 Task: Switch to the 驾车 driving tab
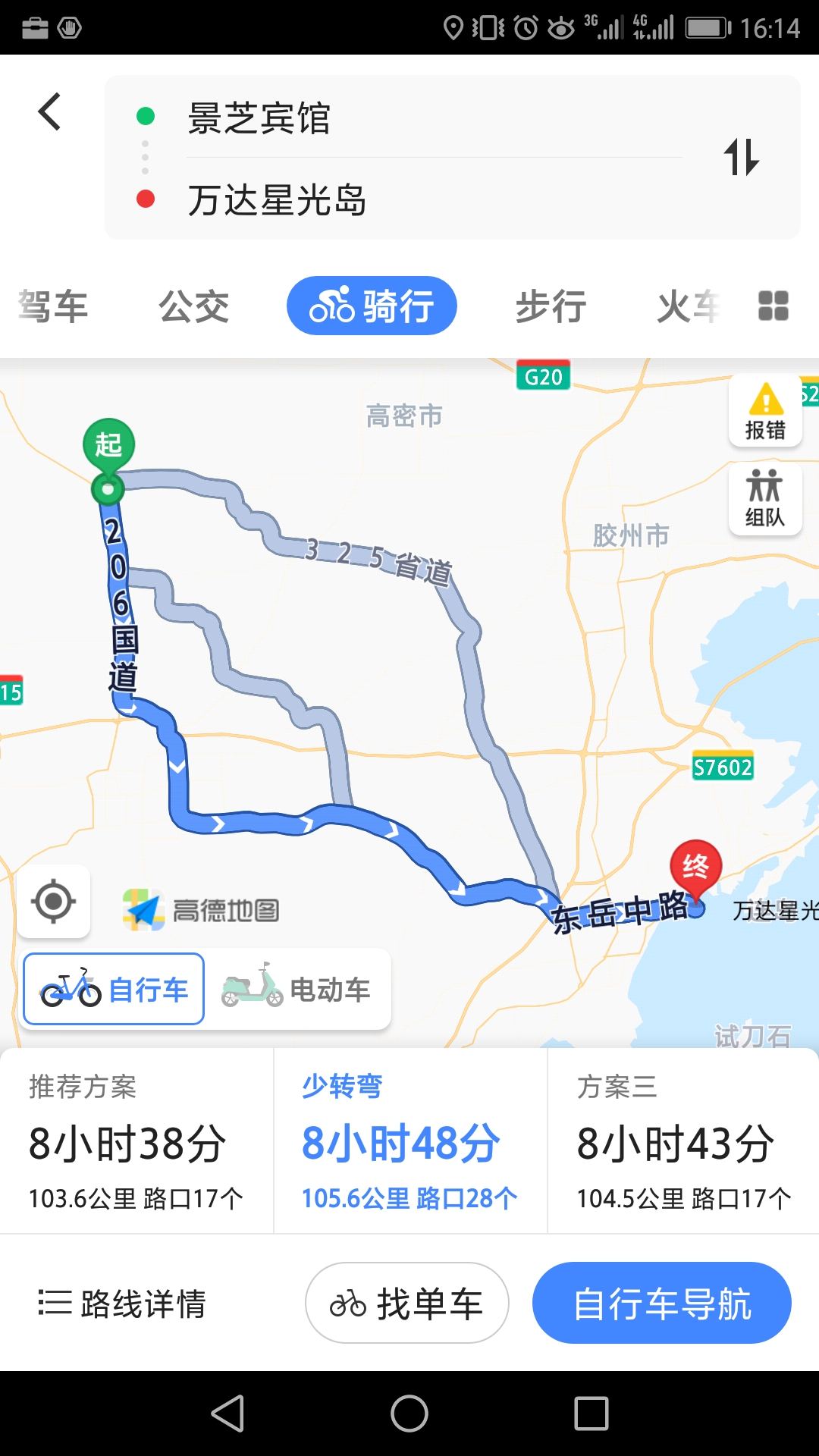[53, 306]
